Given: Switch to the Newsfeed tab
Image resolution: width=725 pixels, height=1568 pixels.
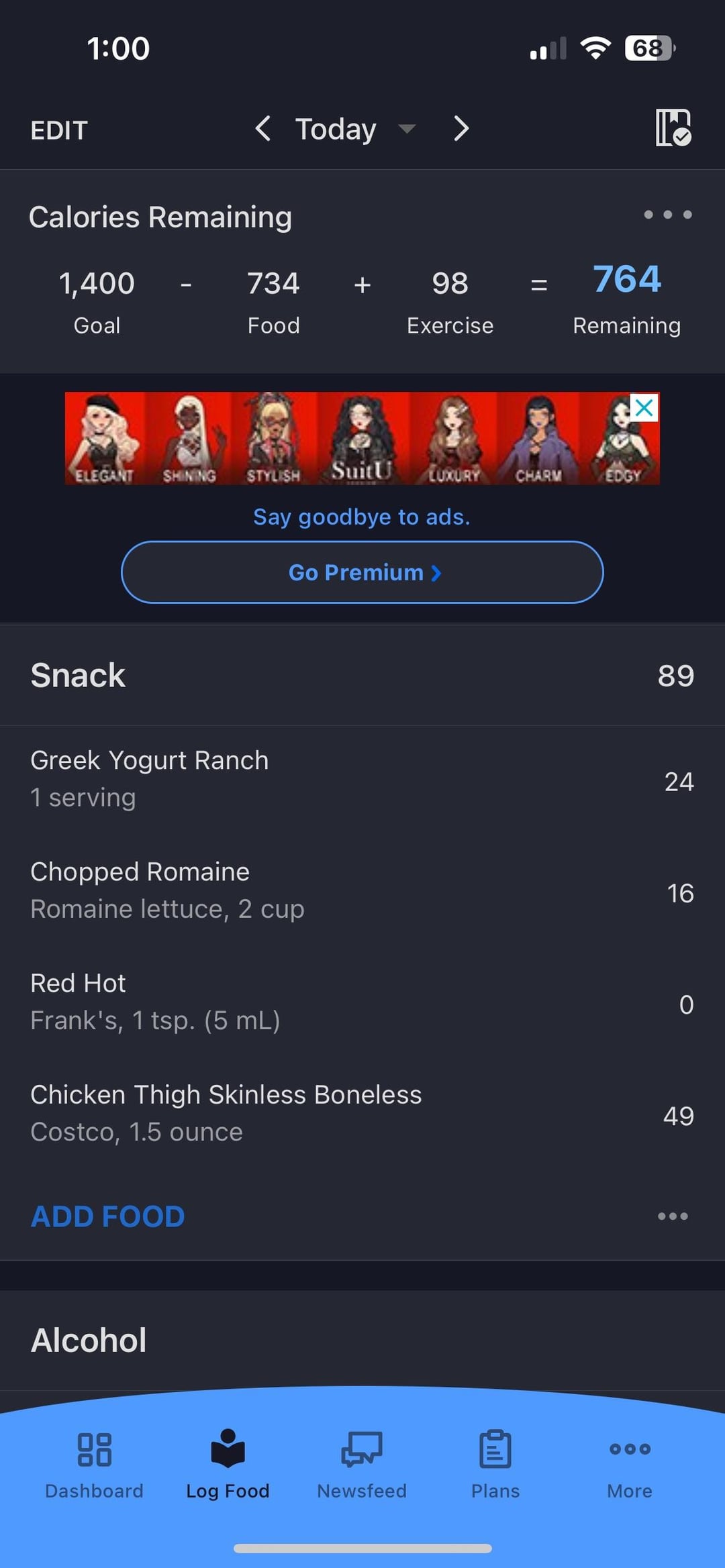Looking at the screenshot, I should coord(362,1464).
